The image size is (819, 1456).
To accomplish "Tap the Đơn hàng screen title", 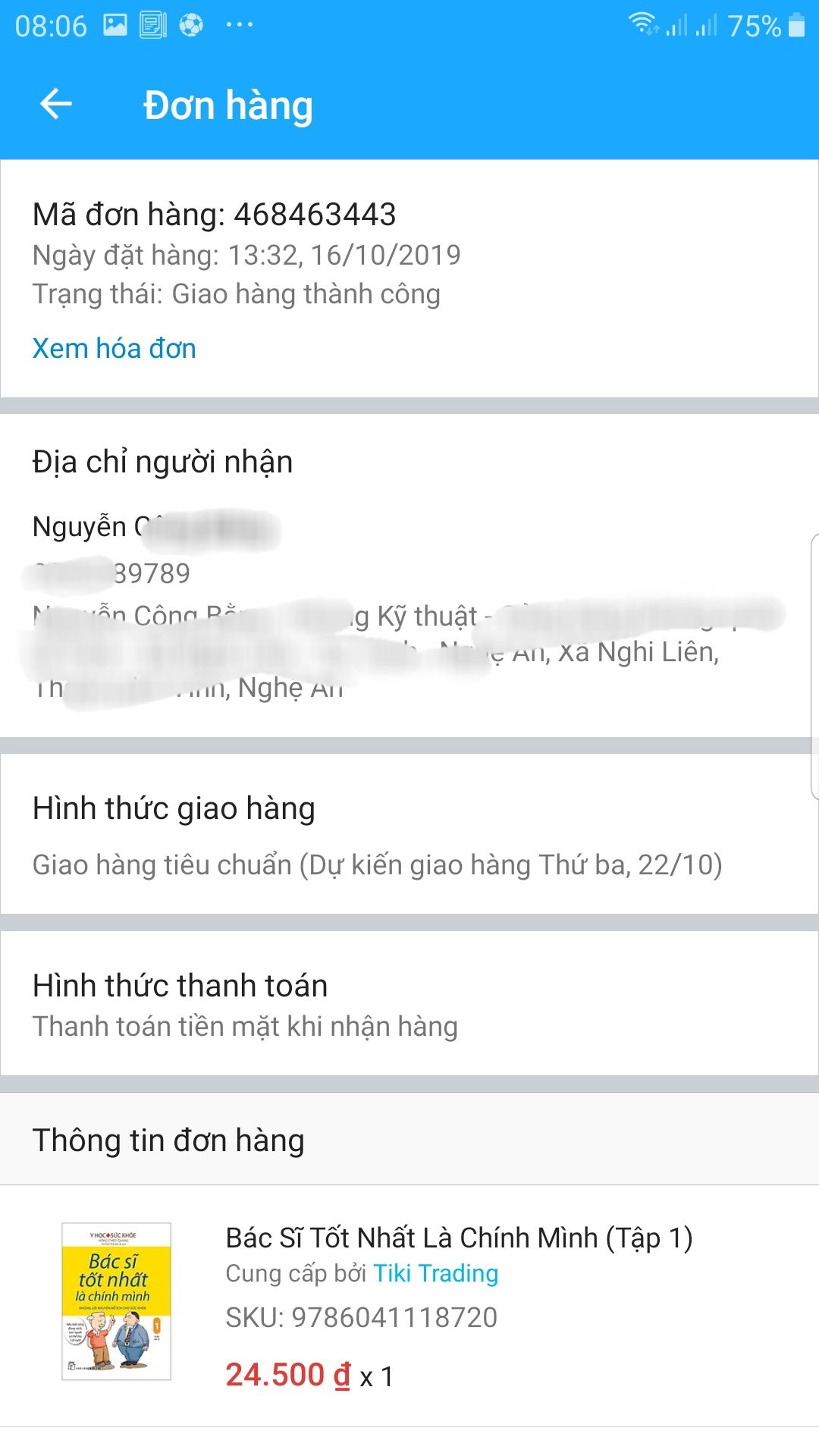I will coord(227,105).
